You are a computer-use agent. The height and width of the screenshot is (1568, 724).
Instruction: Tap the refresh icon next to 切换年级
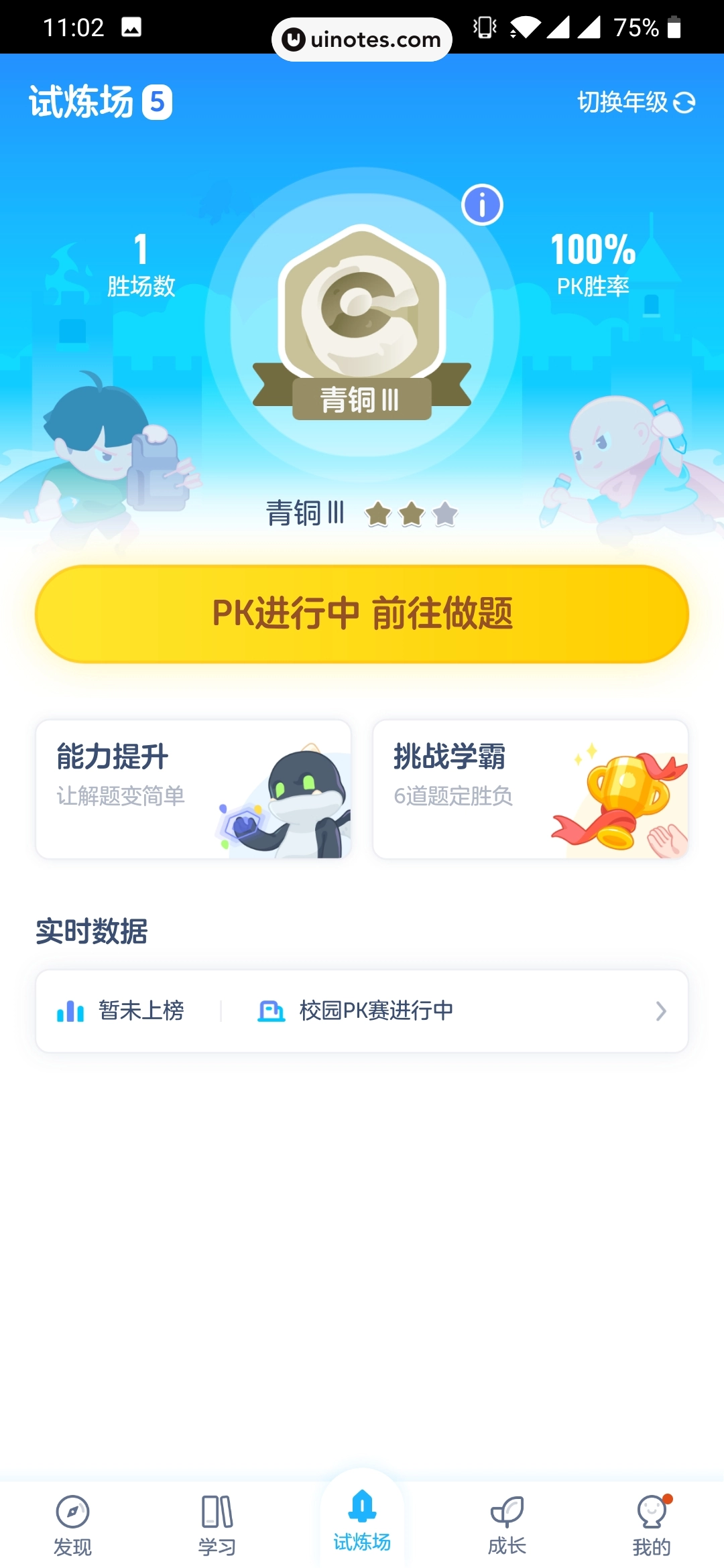point(683,103)
